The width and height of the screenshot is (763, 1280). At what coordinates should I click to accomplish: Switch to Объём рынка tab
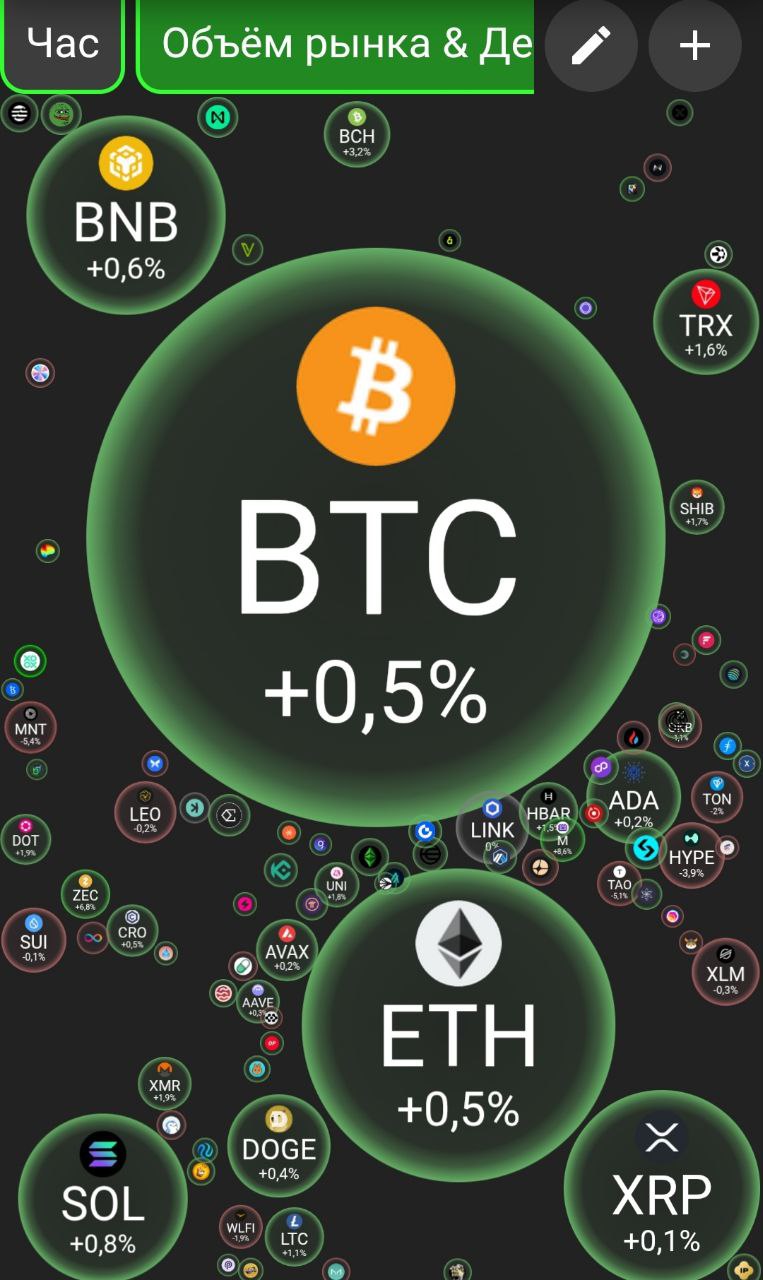pyautogui.click(x=340, y=45)
